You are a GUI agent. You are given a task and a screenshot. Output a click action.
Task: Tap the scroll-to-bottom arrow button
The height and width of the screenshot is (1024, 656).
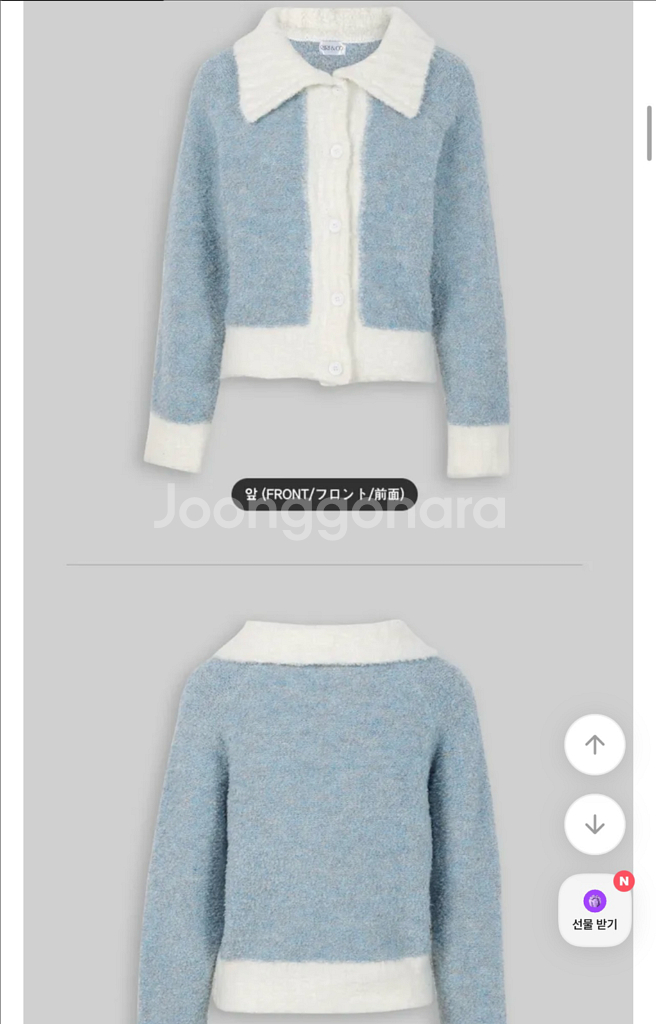(594, 824)
